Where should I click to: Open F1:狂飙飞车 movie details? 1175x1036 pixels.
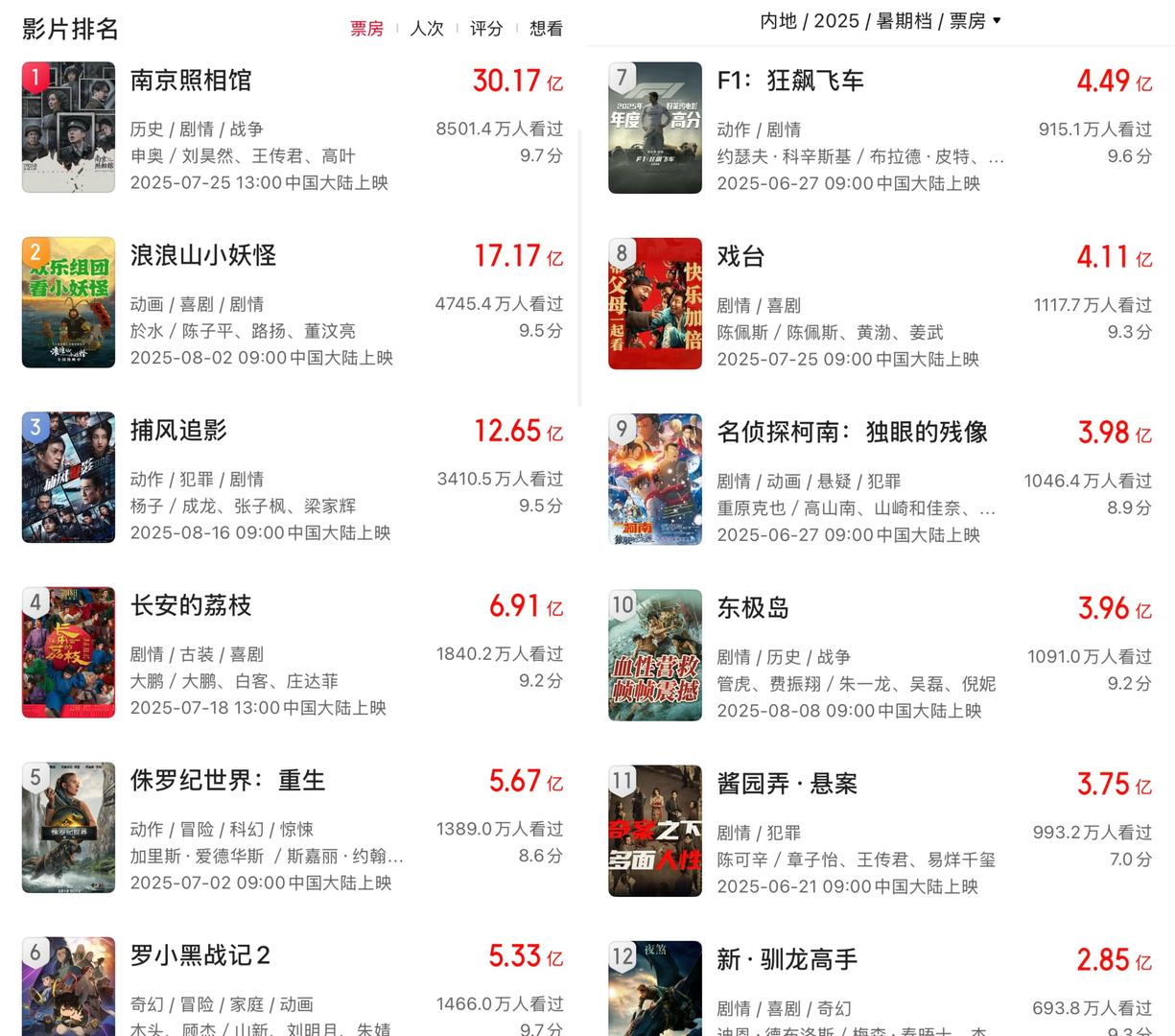pos(790,81)
